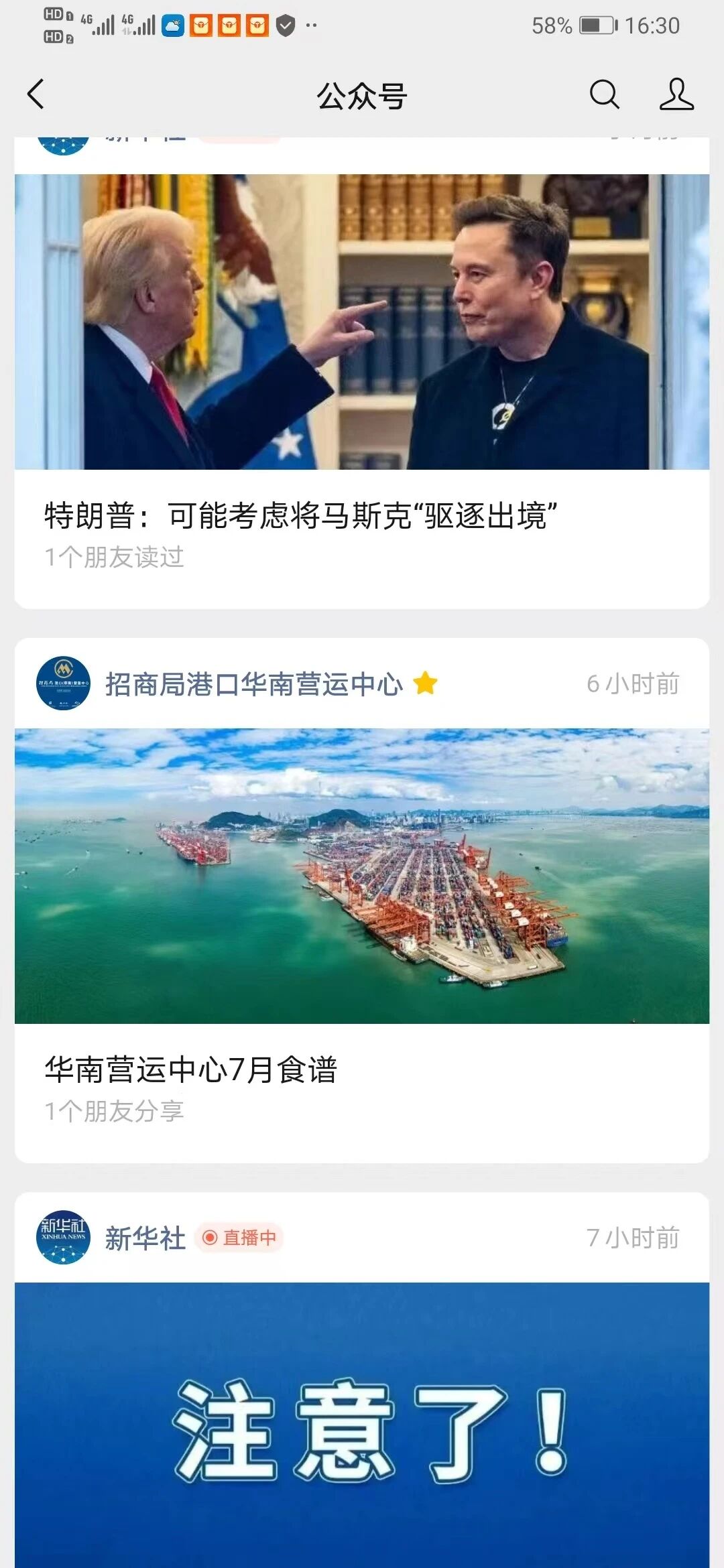Open the 新华社 account name
The height and width of the screenshot is (1568, 724).
click(x=145, y=1238)
